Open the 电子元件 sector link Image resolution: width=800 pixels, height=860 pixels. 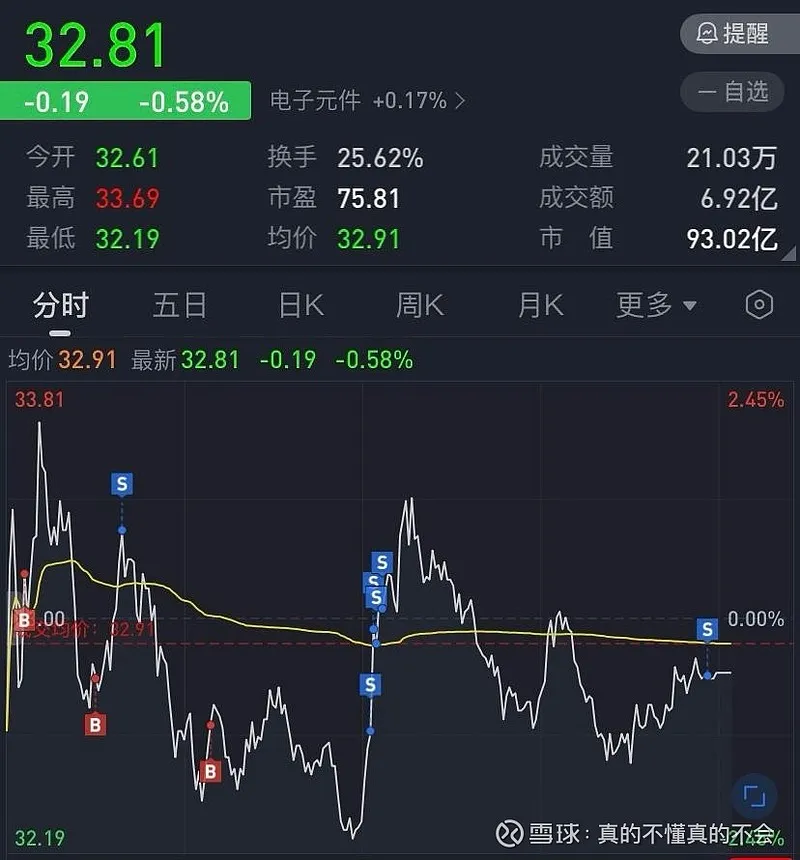tap(367, 101)
